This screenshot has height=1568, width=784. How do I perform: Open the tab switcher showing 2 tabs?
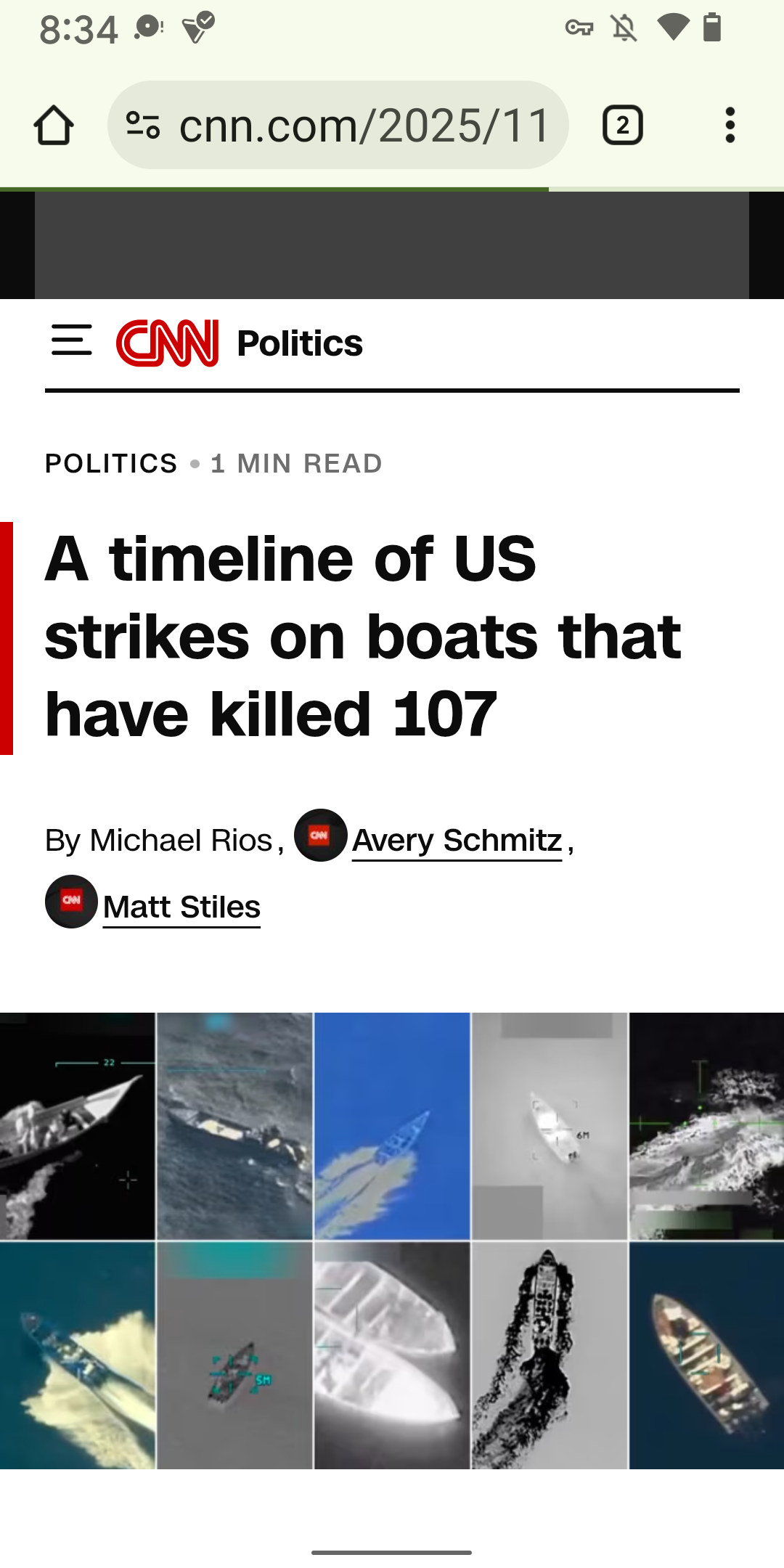click(622, 126)
